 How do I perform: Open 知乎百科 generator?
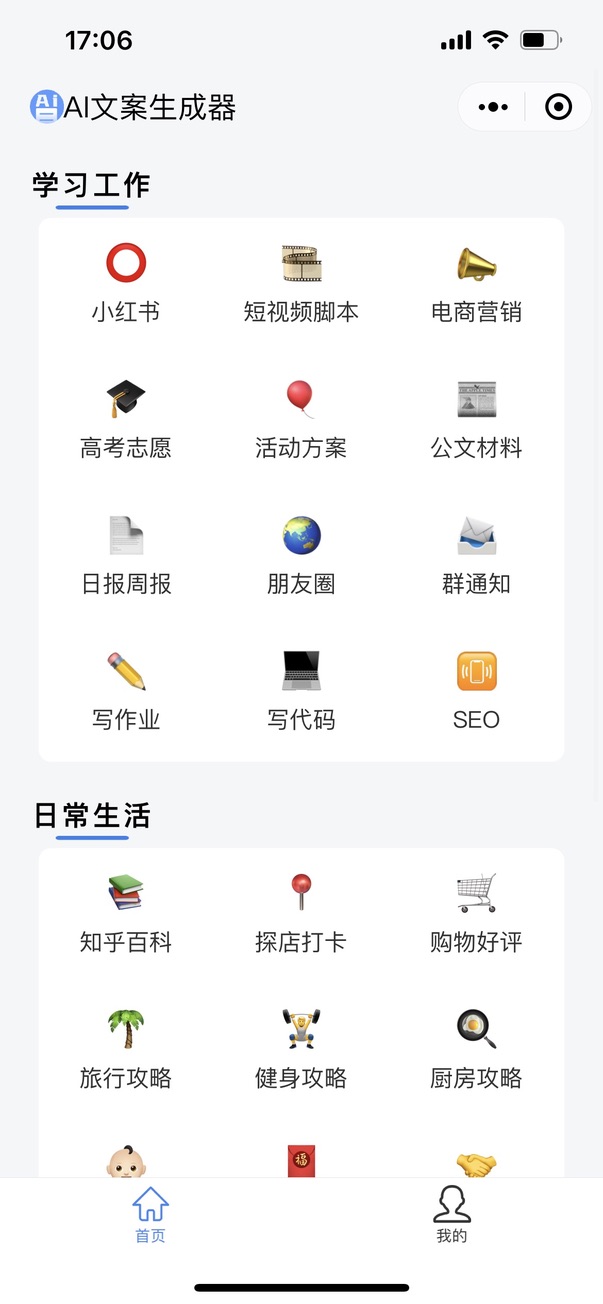pyautogui.click(x=126, y=913)
